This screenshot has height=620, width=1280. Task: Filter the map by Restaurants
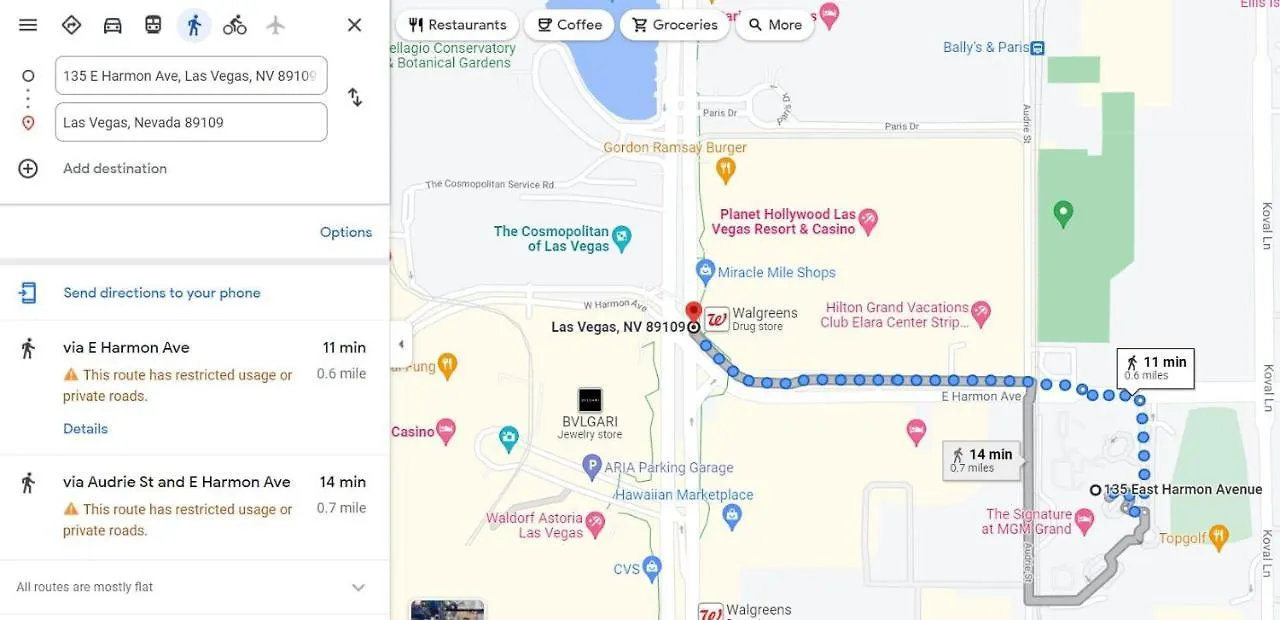coord(457,25)
